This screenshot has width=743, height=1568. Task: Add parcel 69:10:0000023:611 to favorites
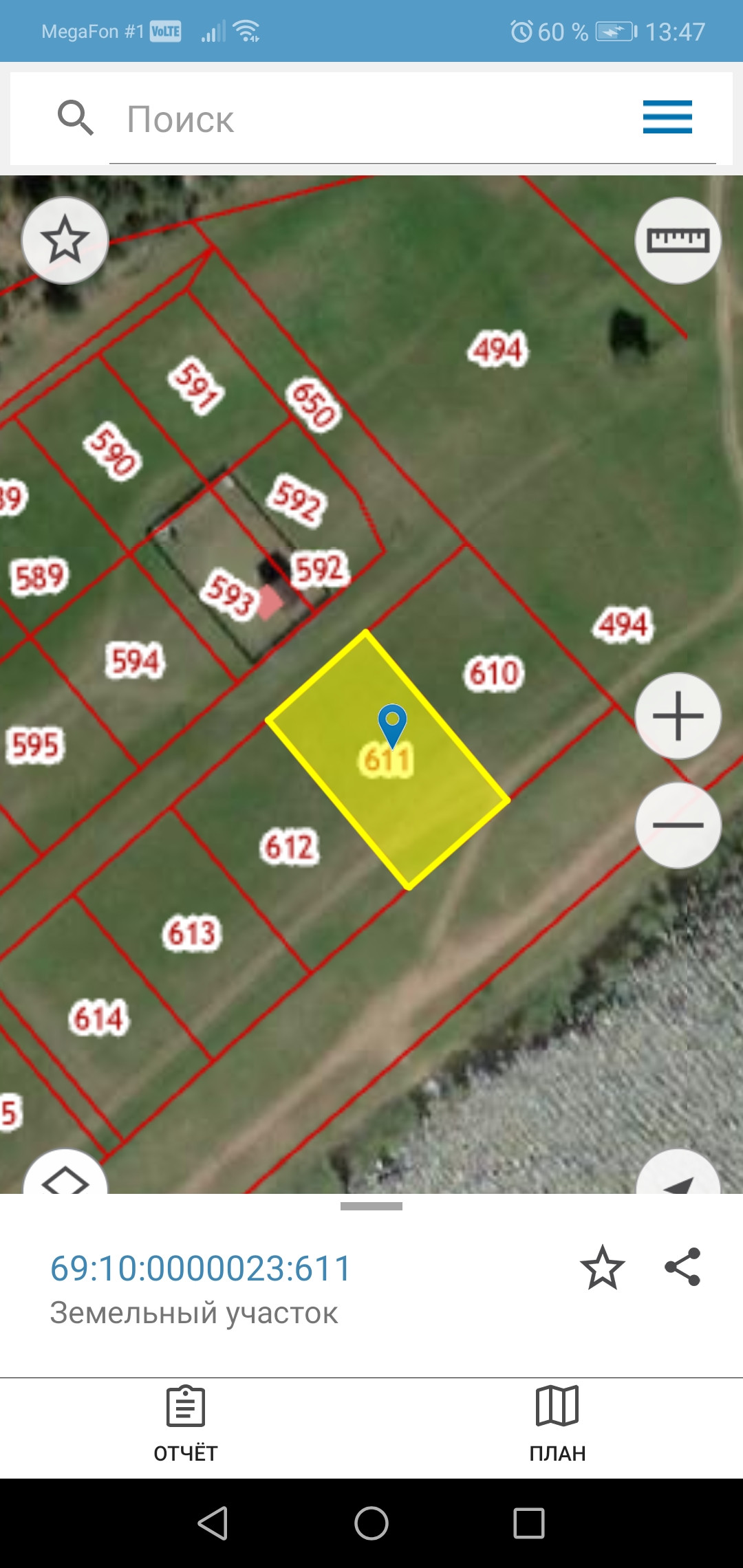pyautogui.click(x=602, y=1267)
